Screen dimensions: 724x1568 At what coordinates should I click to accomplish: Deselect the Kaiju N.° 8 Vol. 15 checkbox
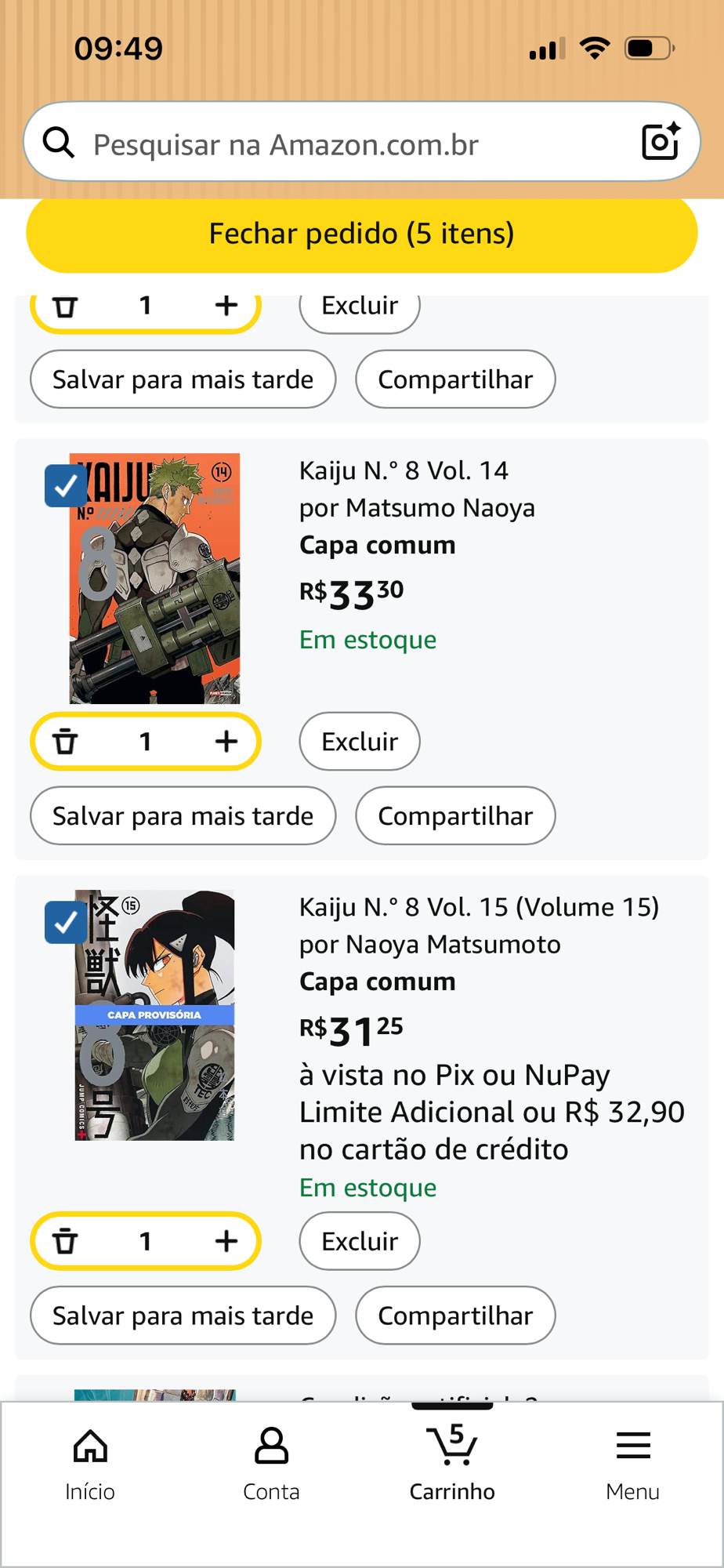[66, 923]
